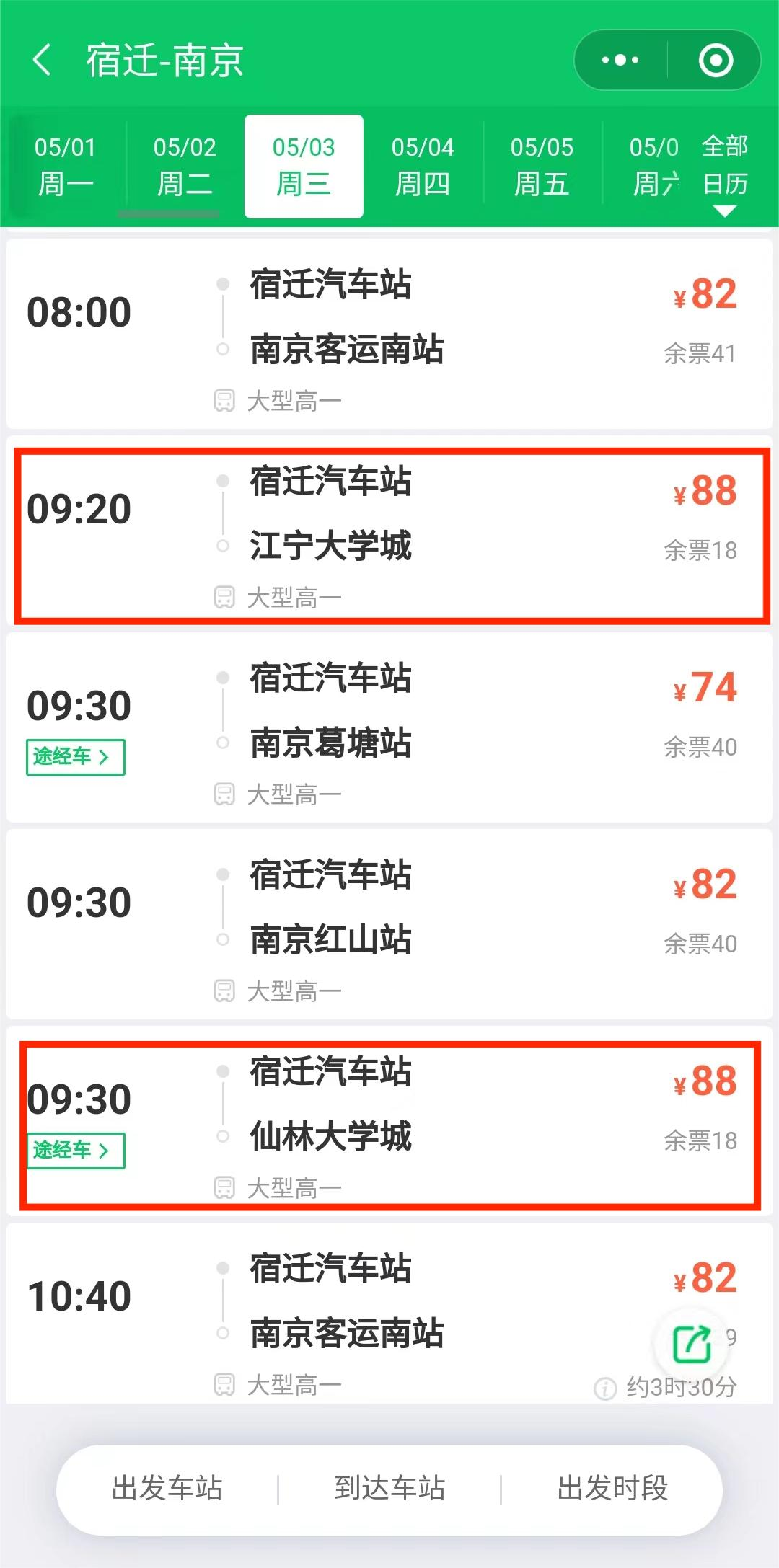Open 09:20 bus to 江宁大学城

coord(389,533)
